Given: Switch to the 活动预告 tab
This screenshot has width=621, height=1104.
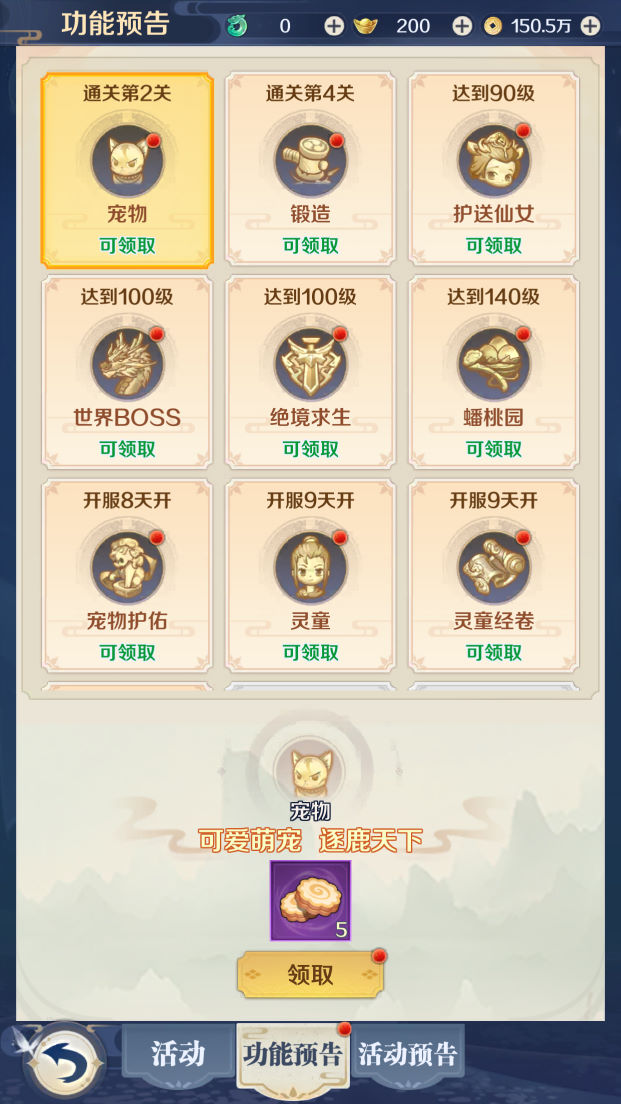Looking at the screenshot, I should pos(408,1053).
